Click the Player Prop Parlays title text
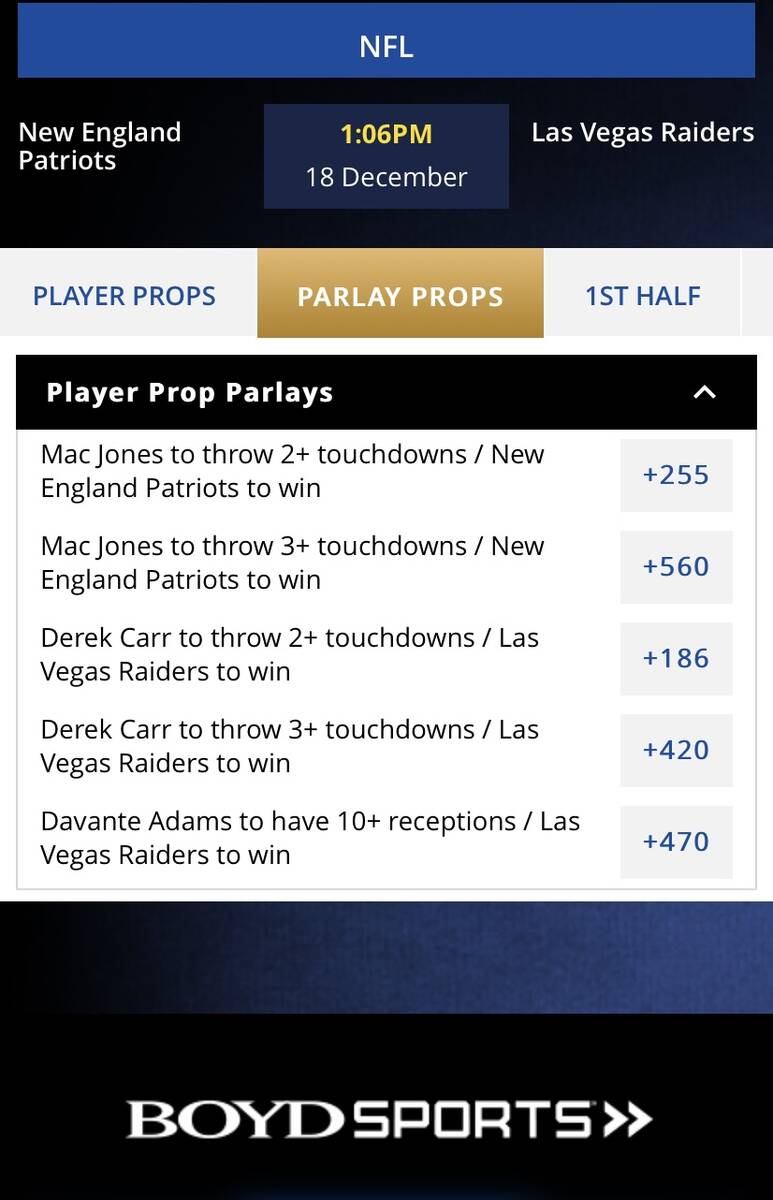This screenshot has width=773, height=1200. pyautogui.click(x=189, y=392)
